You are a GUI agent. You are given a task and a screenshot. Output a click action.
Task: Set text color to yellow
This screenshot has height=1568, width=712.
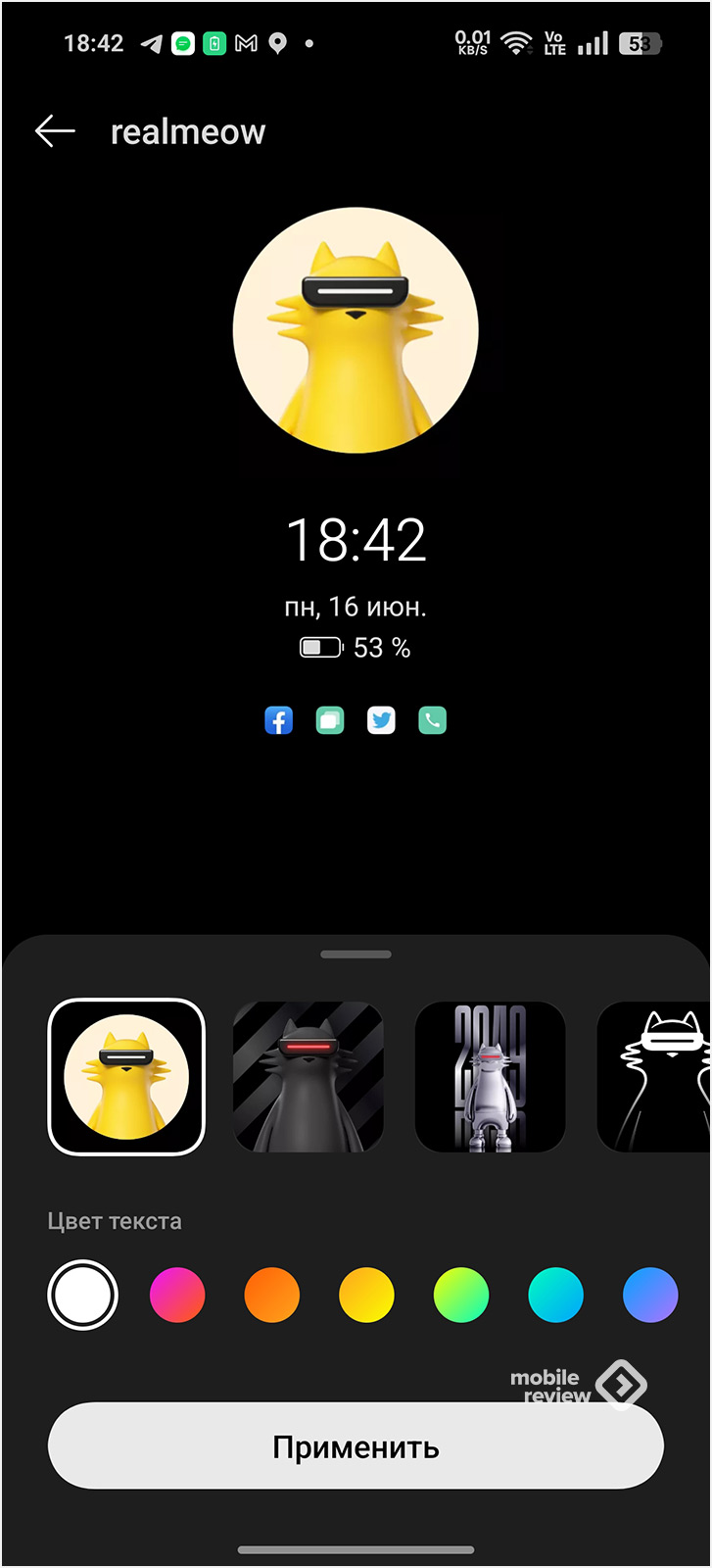tap(366, 1295)
